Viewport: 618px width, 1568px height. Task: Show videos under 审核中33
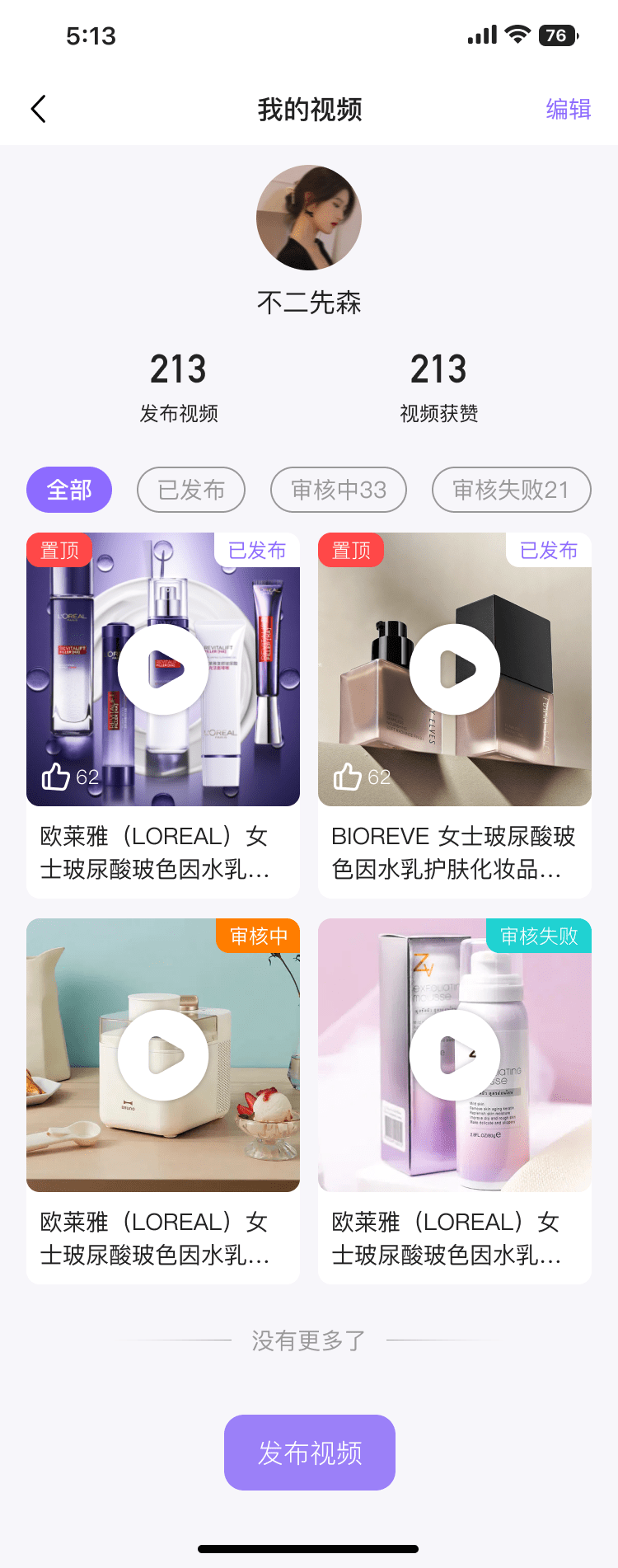point(339,490)
